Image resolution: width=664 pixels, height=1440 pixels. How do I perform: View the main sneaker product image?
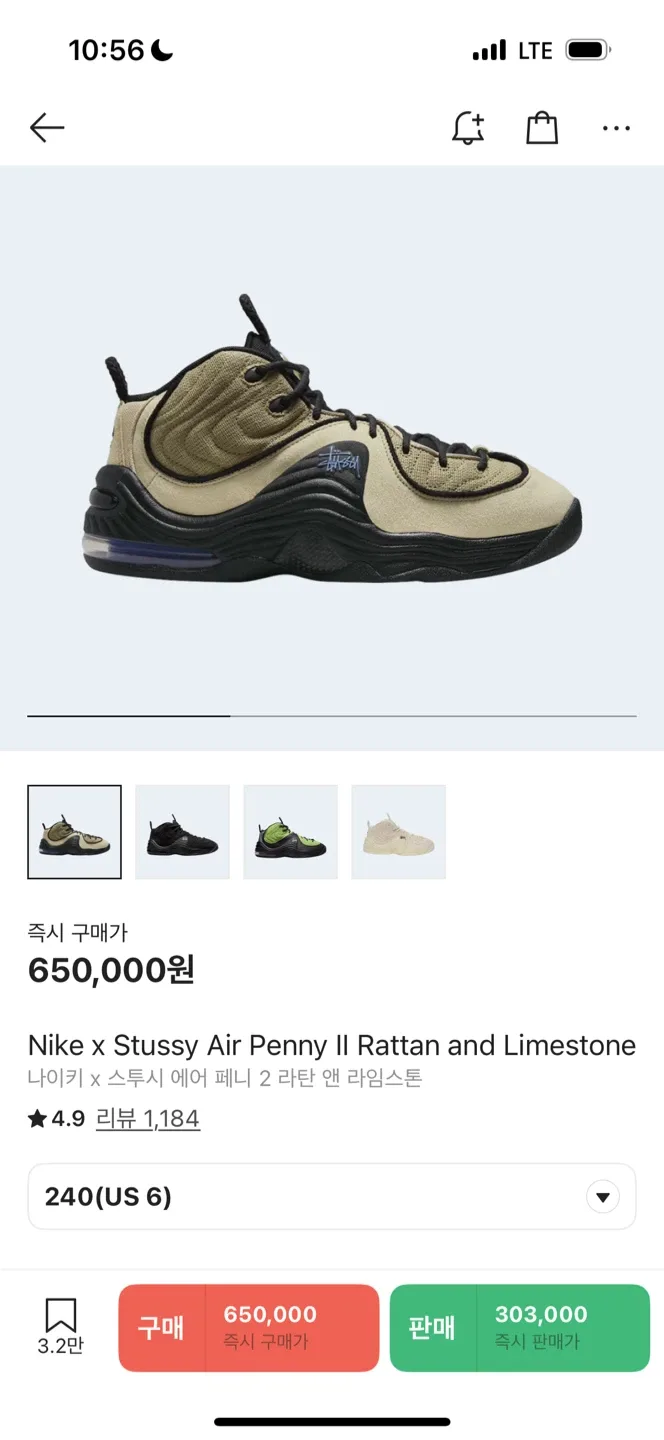pyautogui.click(x=332, y=440)
